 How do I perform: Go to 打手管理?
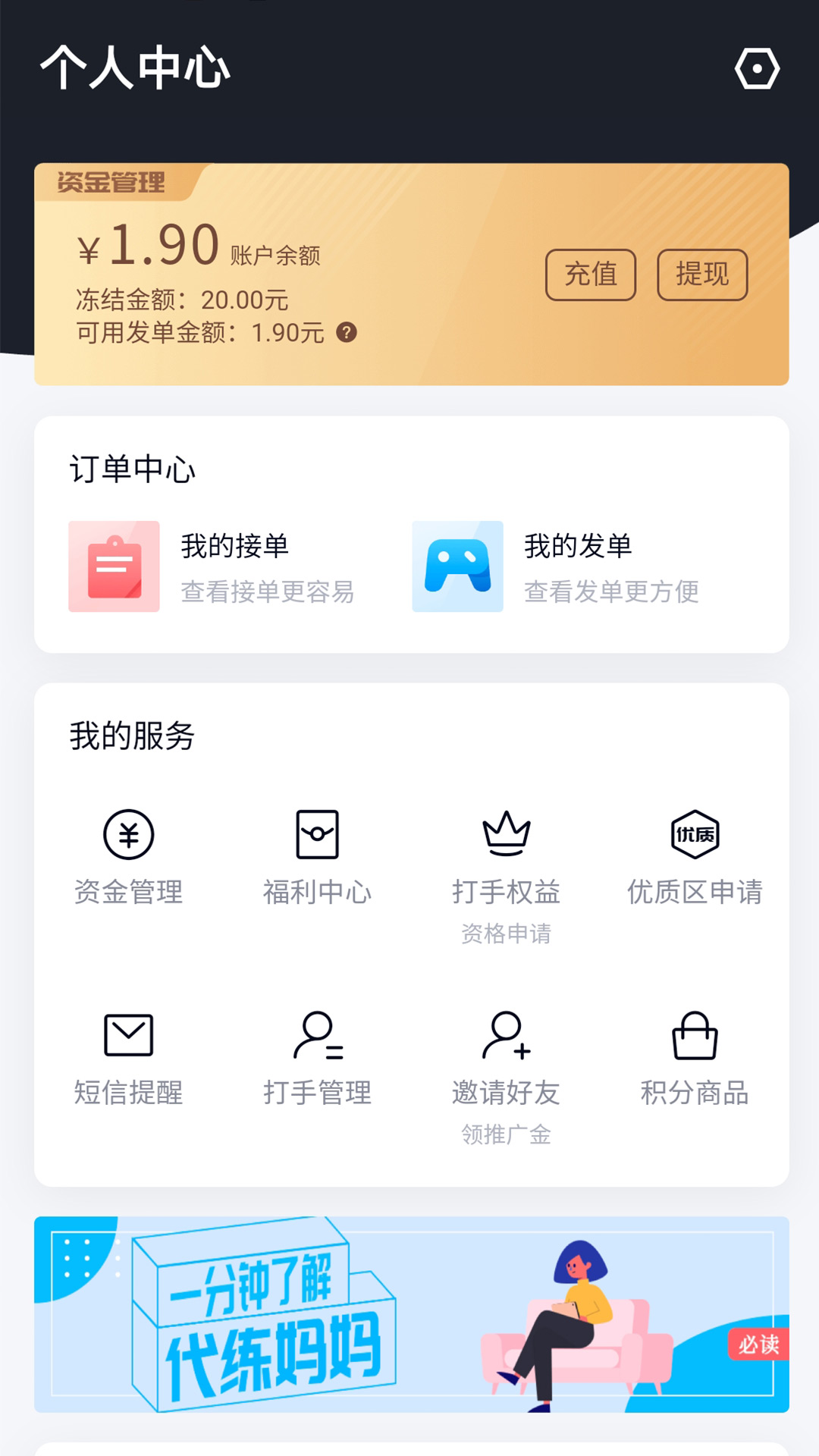coord(317,1058)
